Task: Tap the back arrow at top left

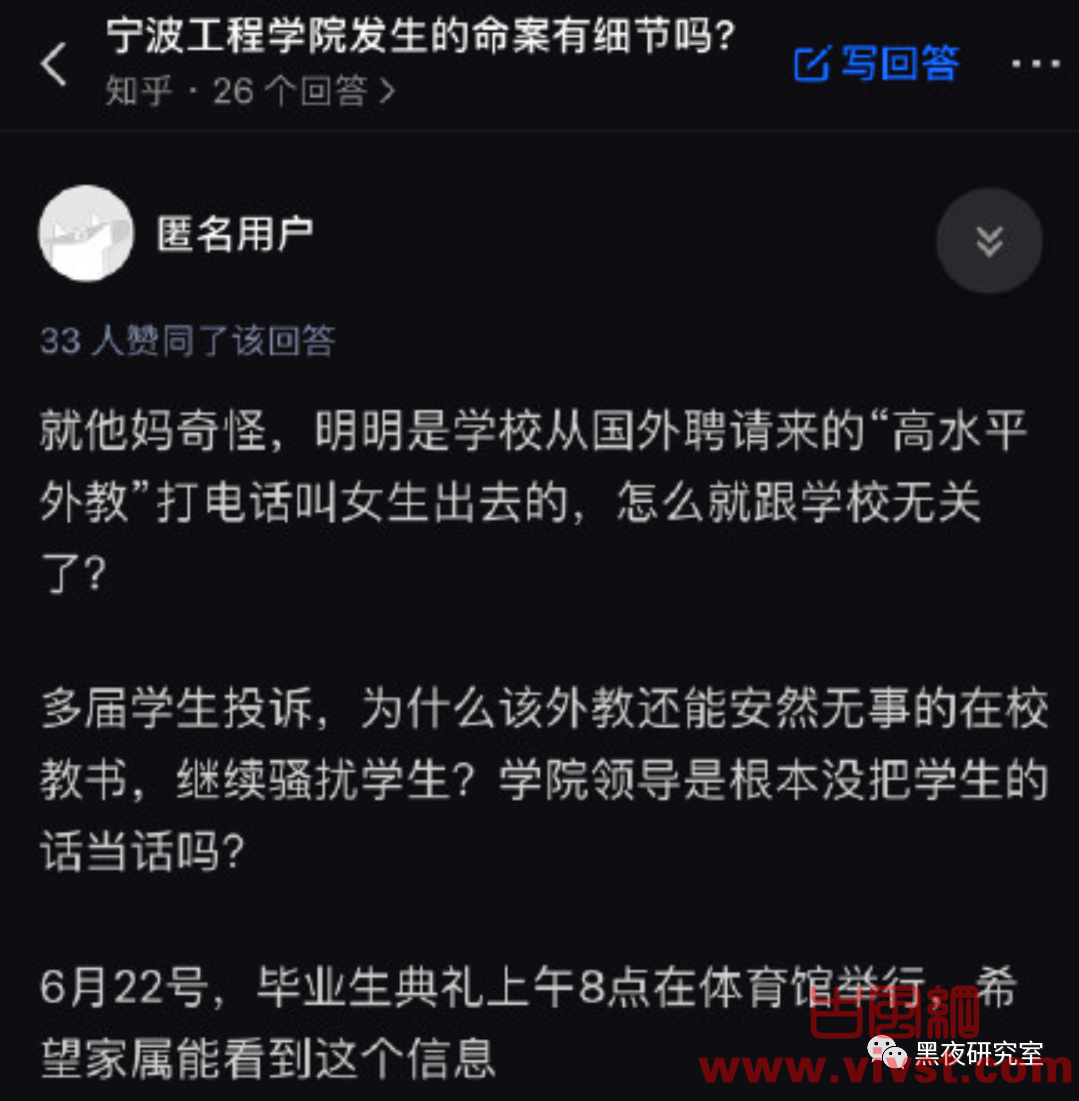Action: pyautogui.click(x=55, y=63)
